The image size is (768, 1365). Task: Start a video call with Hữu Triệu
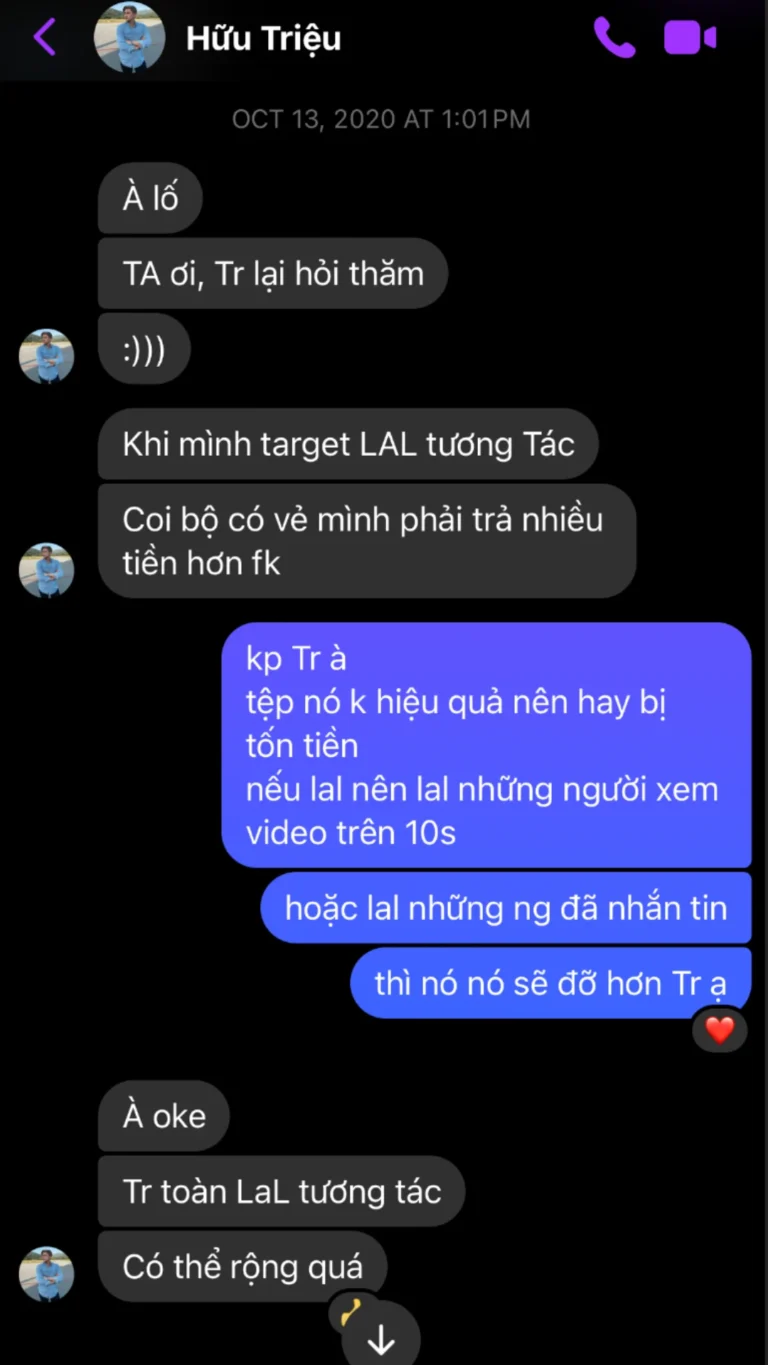(690, 38)
